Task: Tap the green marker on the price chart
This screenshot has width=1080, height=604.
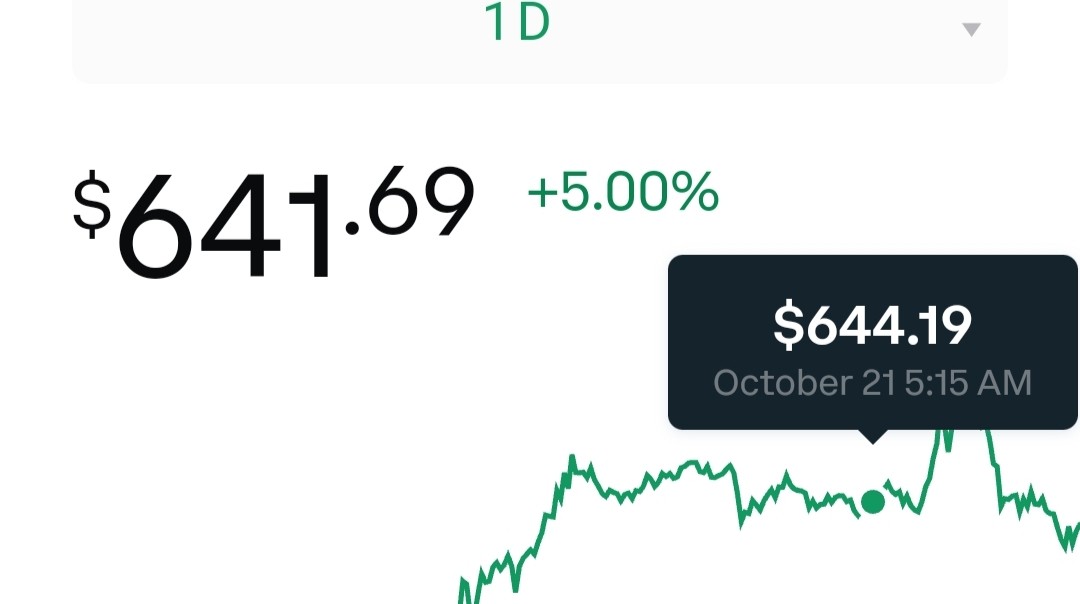Action: click(x=873, y=501)
